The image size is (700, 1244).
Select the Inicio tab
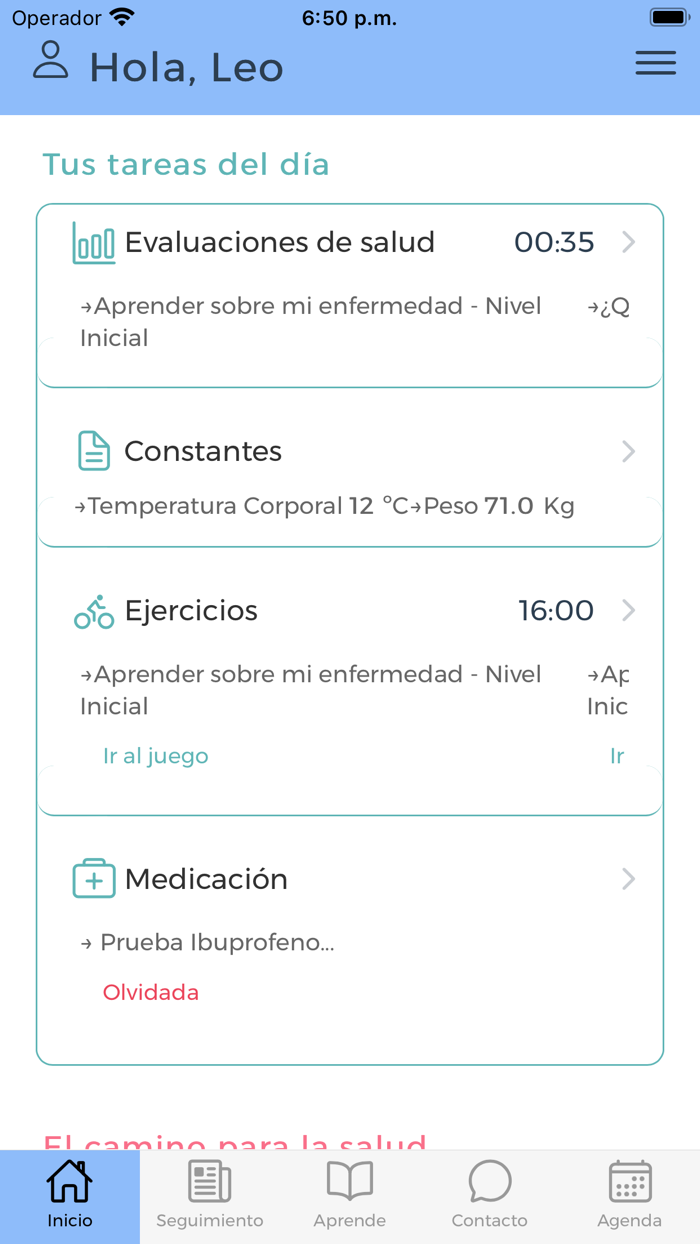coord(70,1196)
